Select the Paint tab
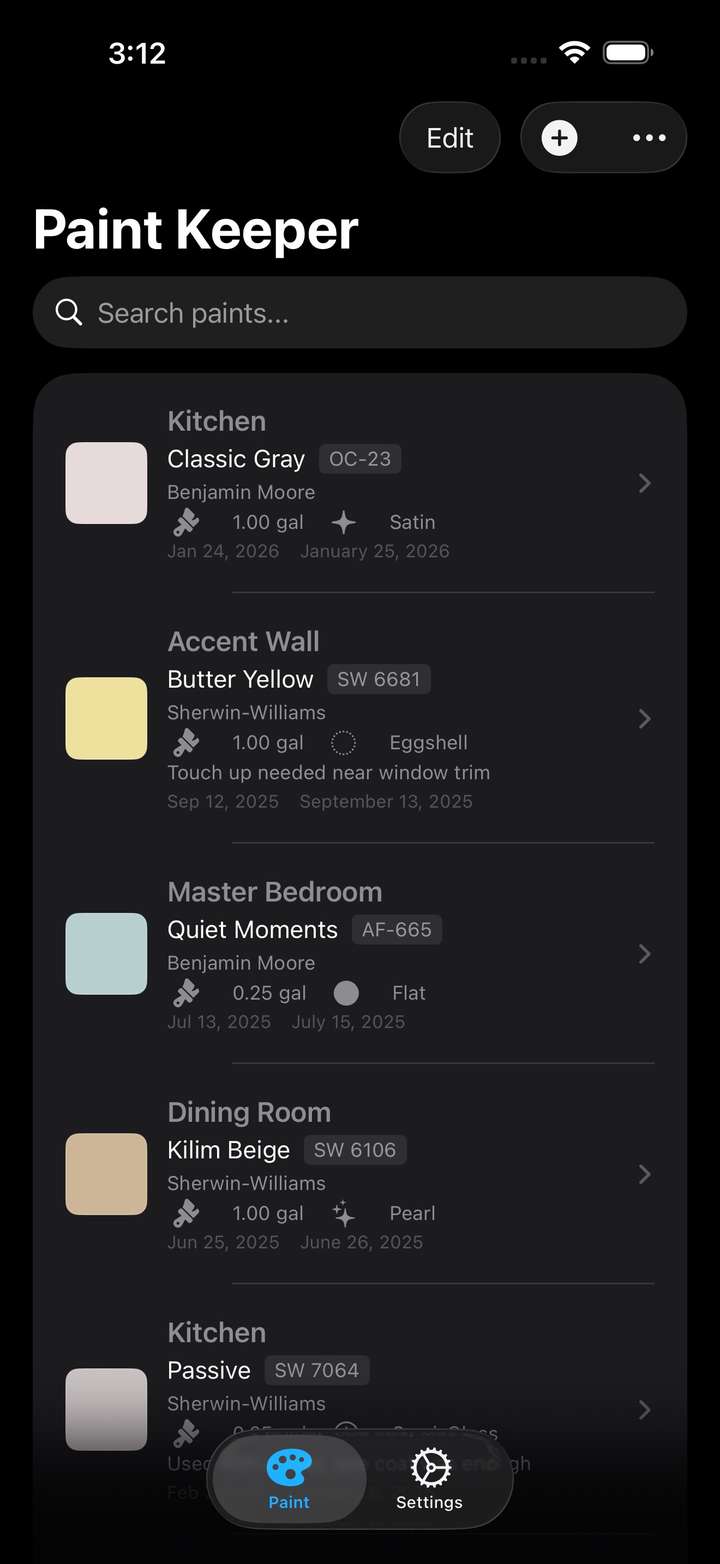Viewport: 720px width, 1564px height. (289, 1481)
